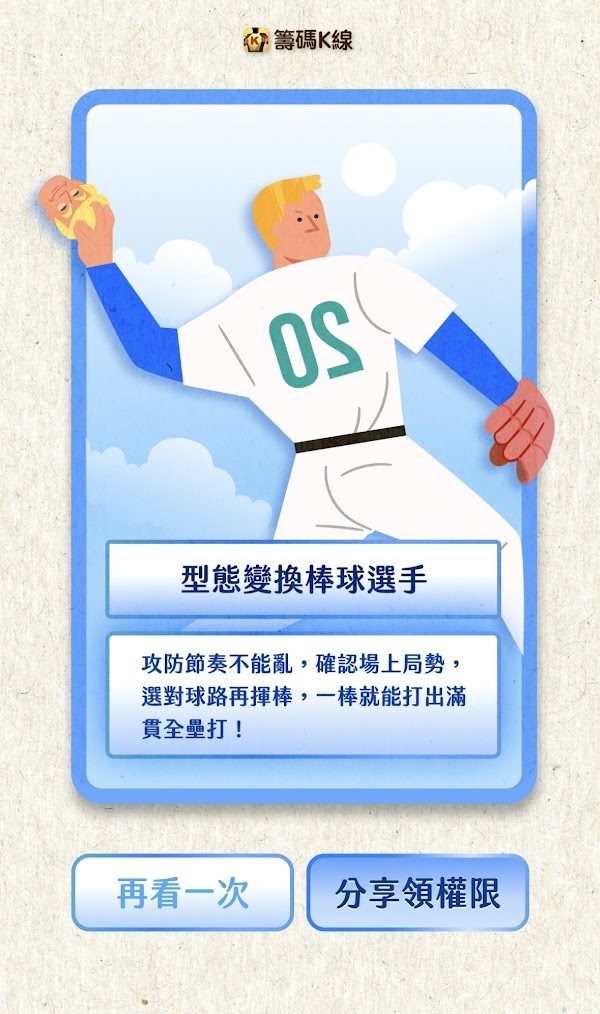Select 分享領權限 to share and unlock access

[x=417, y=893]
